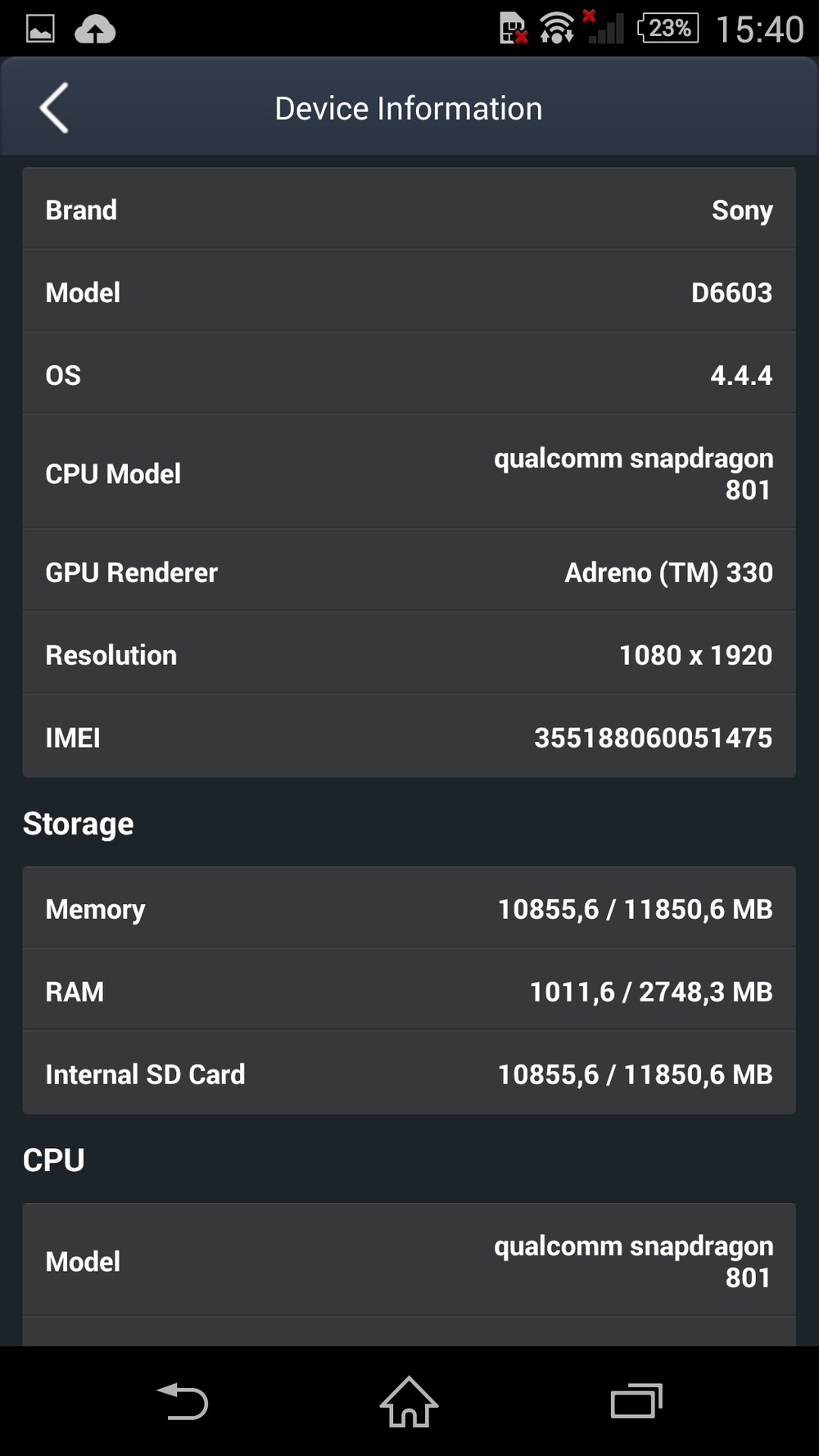This screenshot has height=1456, width=819.
Task: Tap the system back button
Action: (183, 1401)
